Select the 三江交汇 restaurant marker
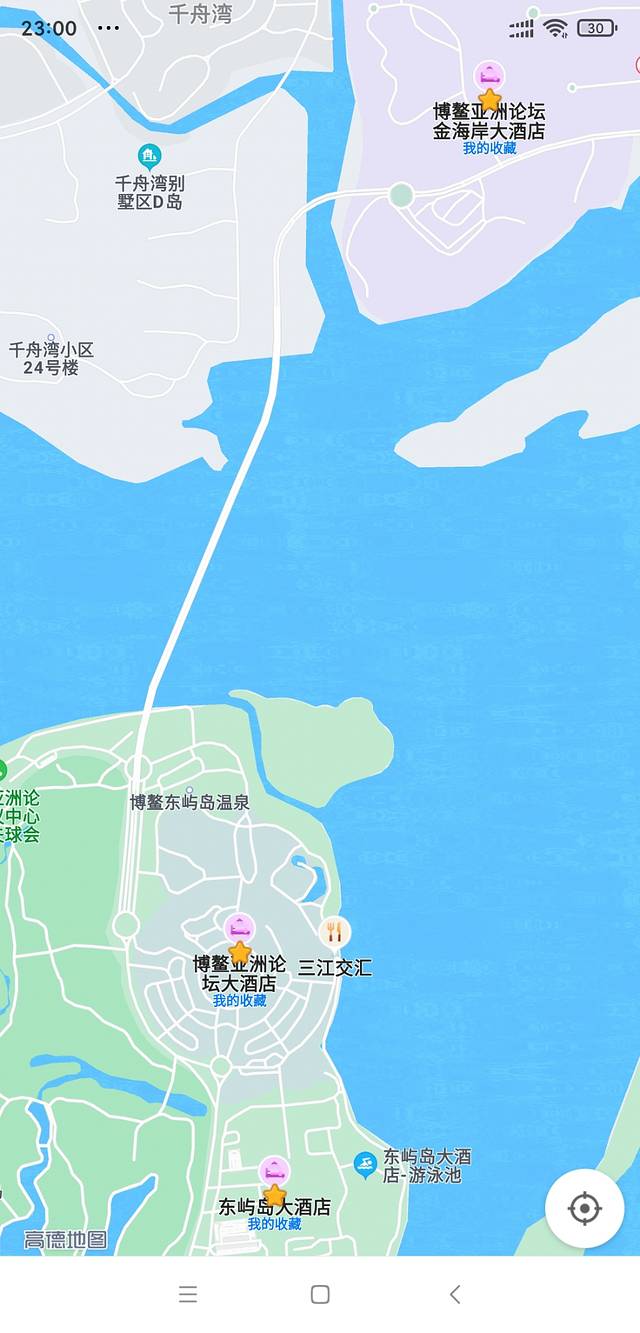 [x=335, y=932]
